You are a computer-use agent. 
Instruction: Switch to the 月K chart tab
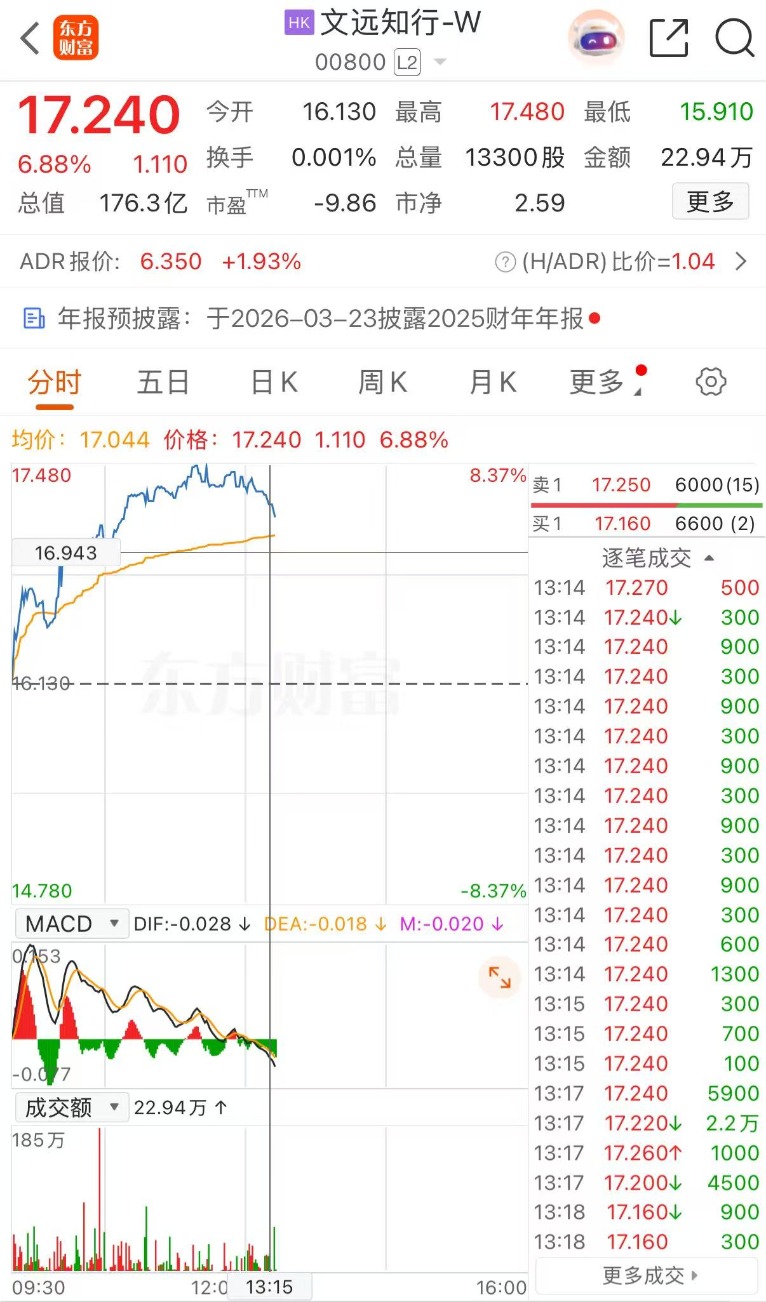[492, 382]
